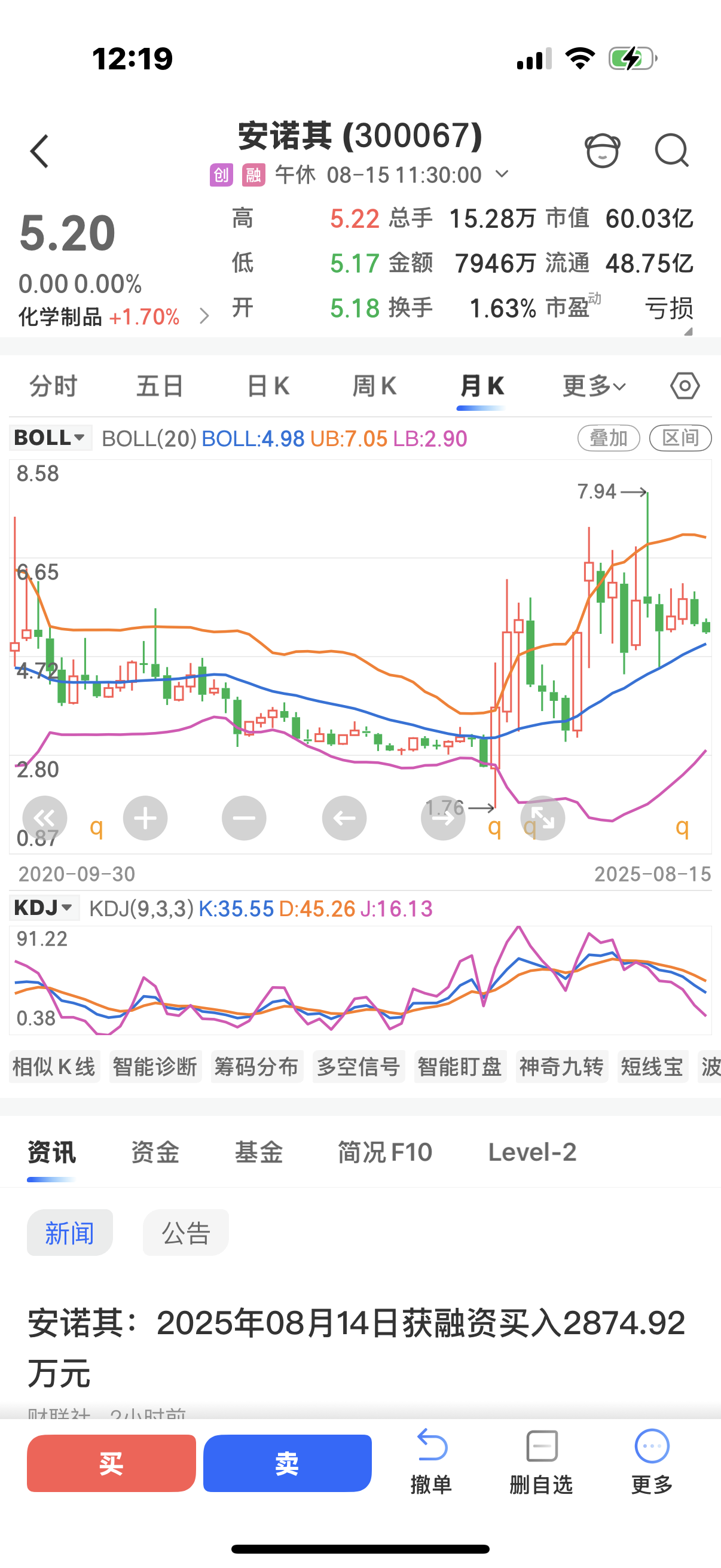
Task: Expand the 更多 chart period dropdown
Action: [x=594, y=386]
